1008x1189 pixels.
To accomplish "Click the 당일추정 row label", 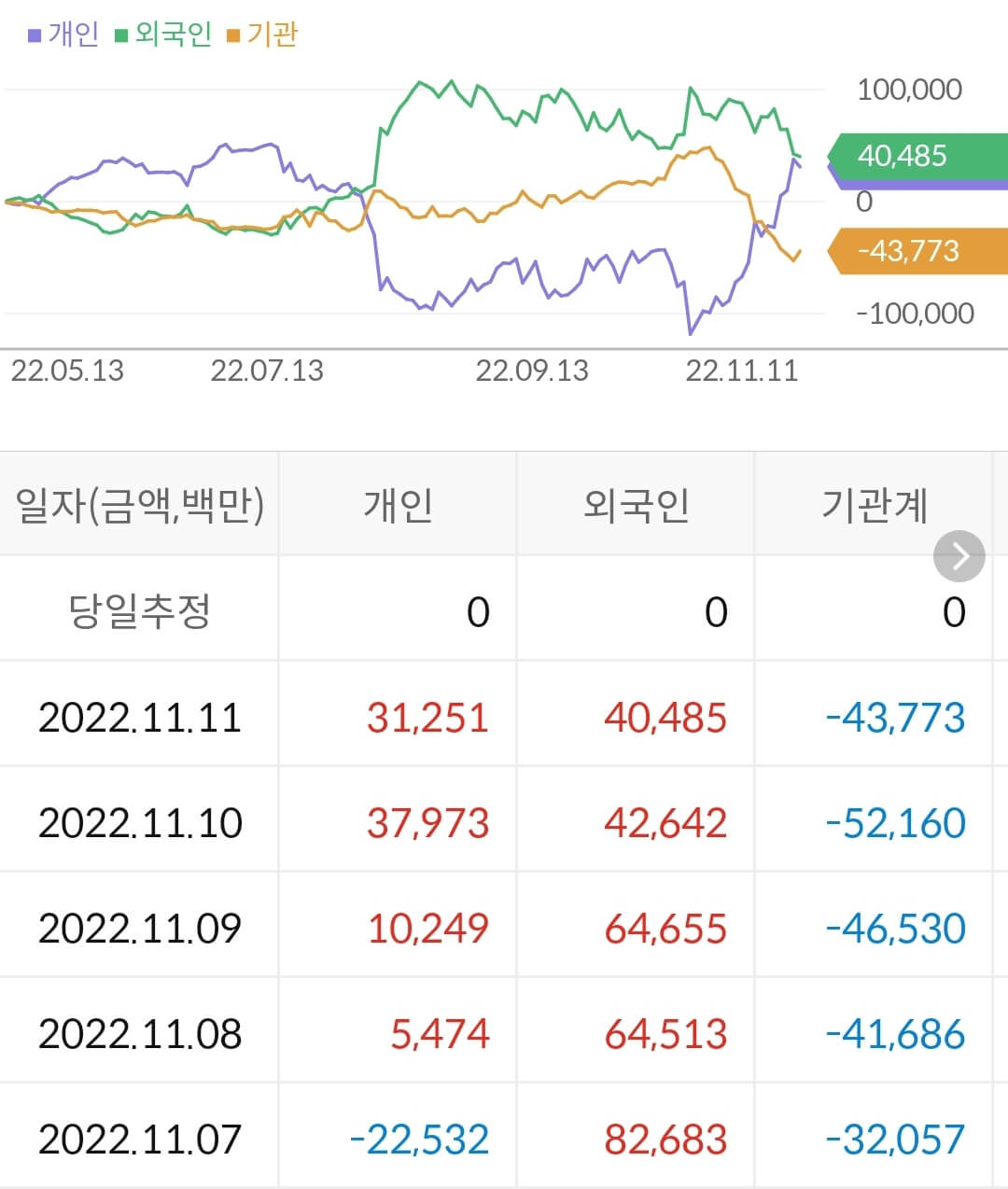I will tap(140, 609).
